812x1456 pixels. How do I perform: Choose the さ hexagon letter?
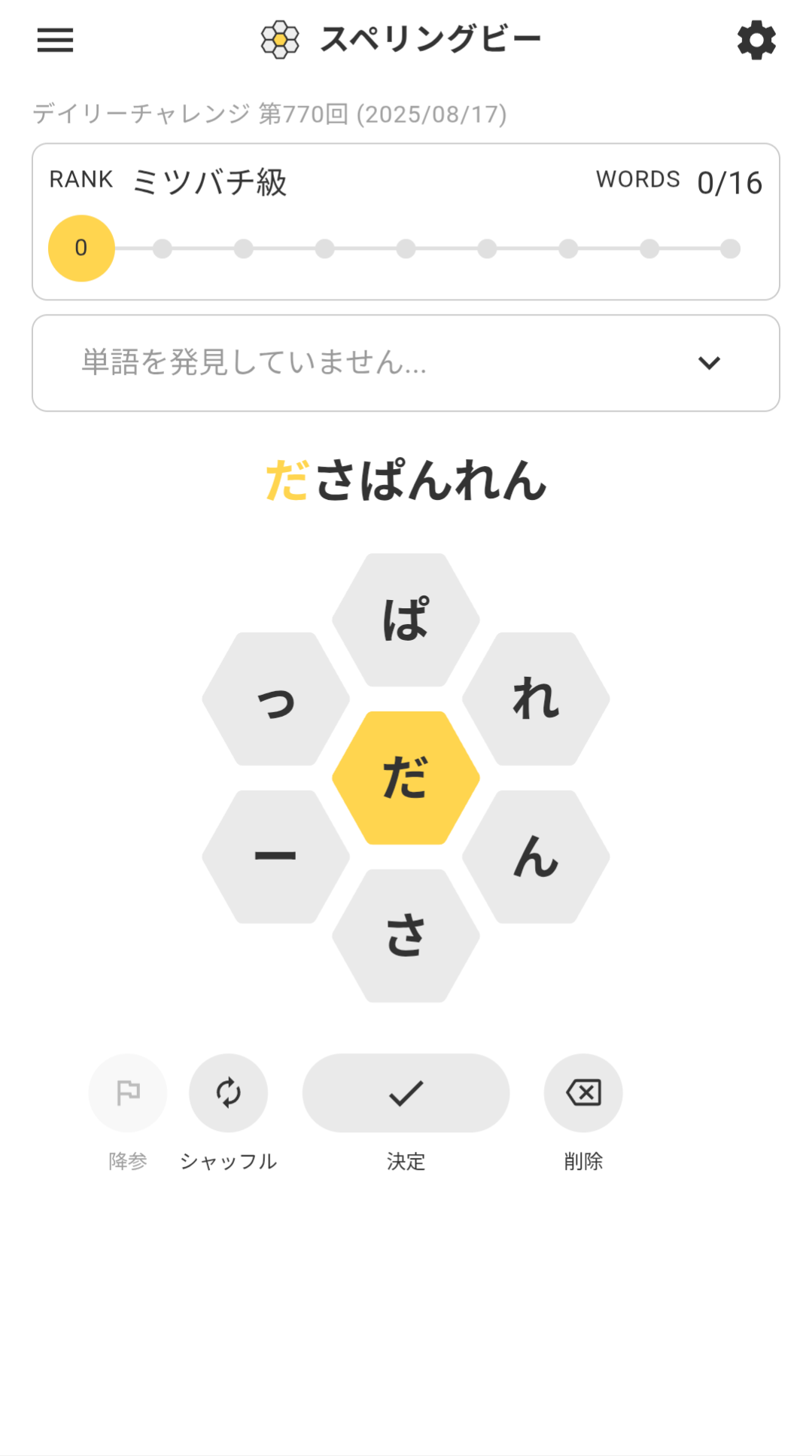pyautogui.click(x=406, y=936)
